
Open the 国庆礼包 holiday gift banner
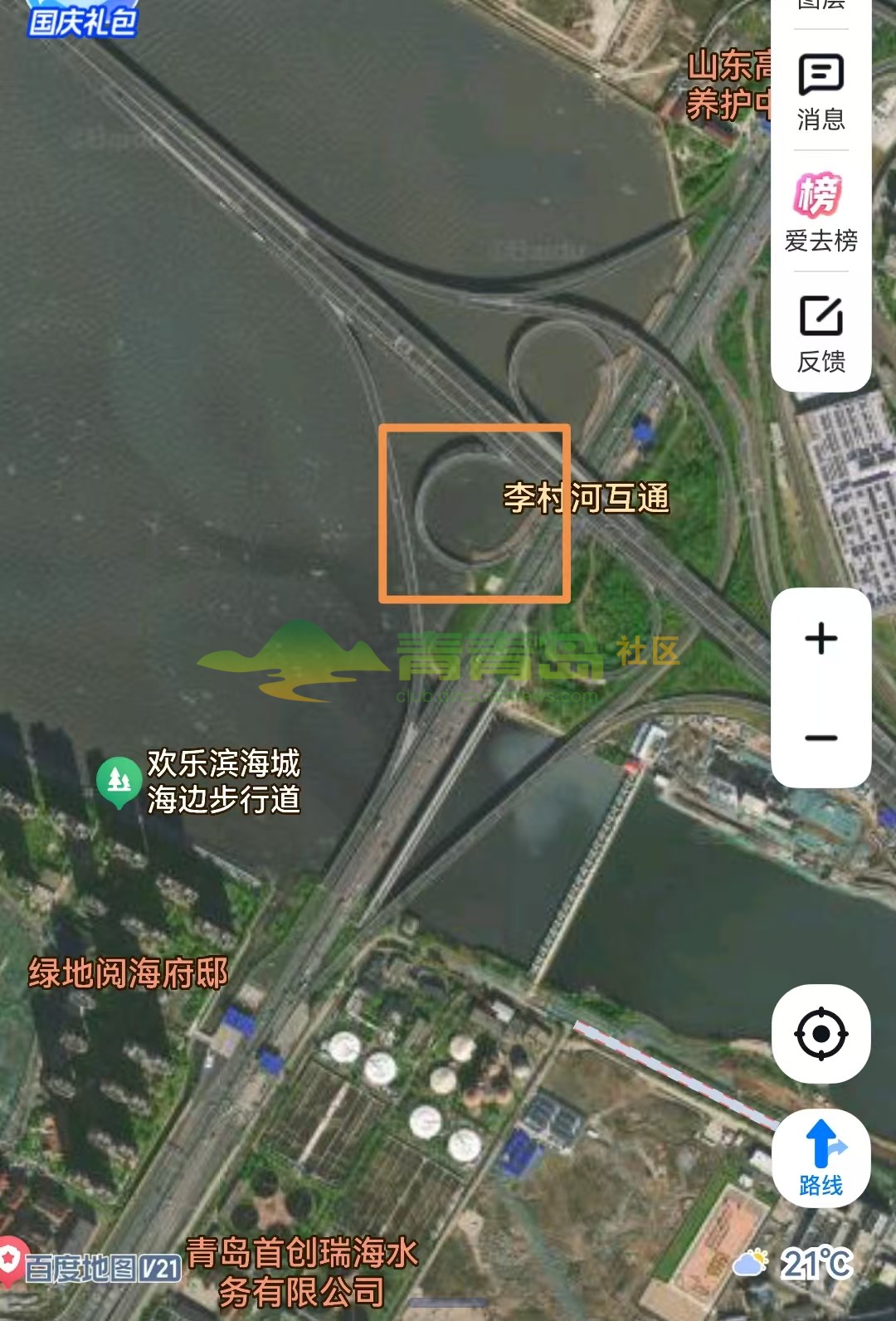80,20
